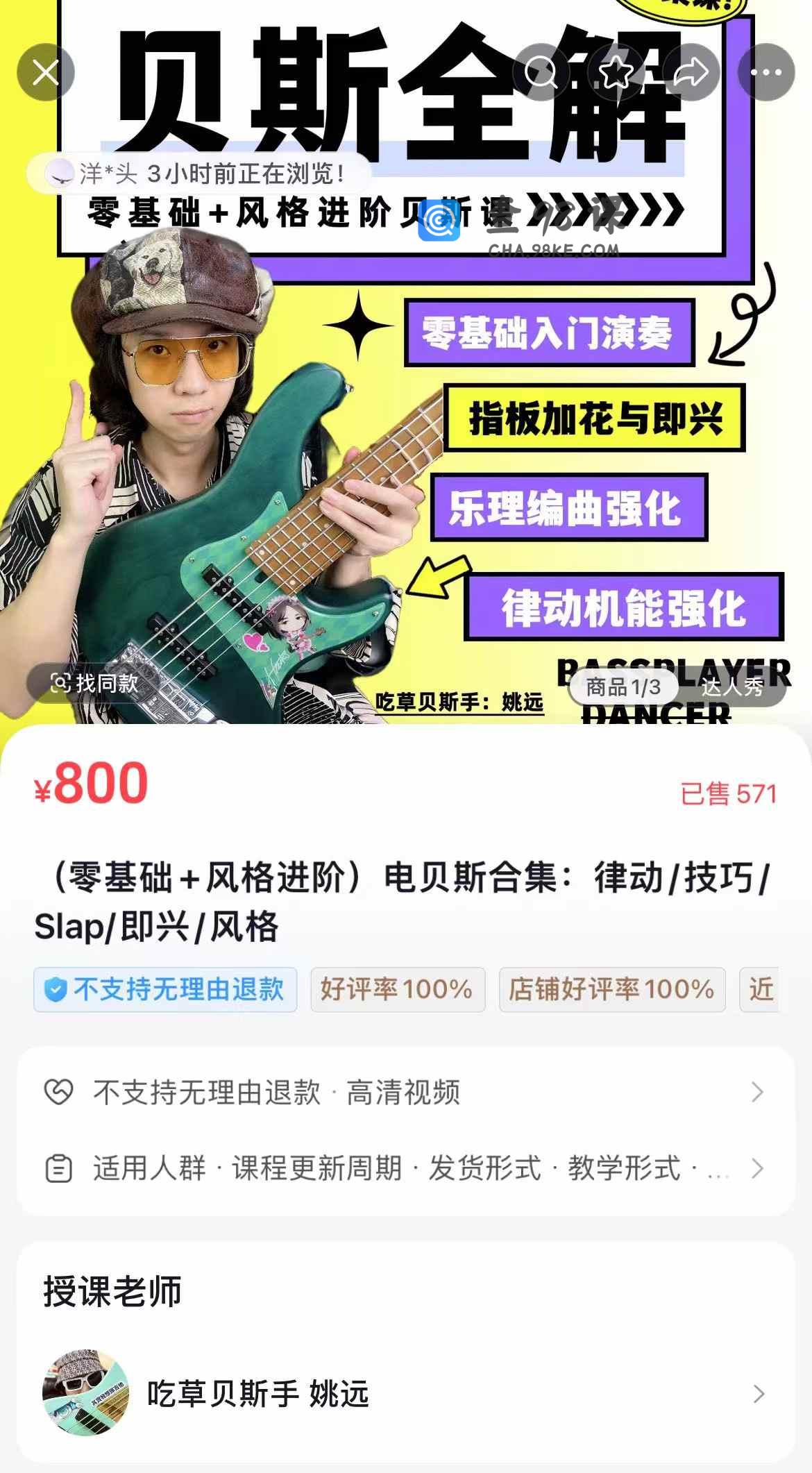812x1473 pixels.
Task: Expand the 适用人群 course details row
Action: point(405,1168)
